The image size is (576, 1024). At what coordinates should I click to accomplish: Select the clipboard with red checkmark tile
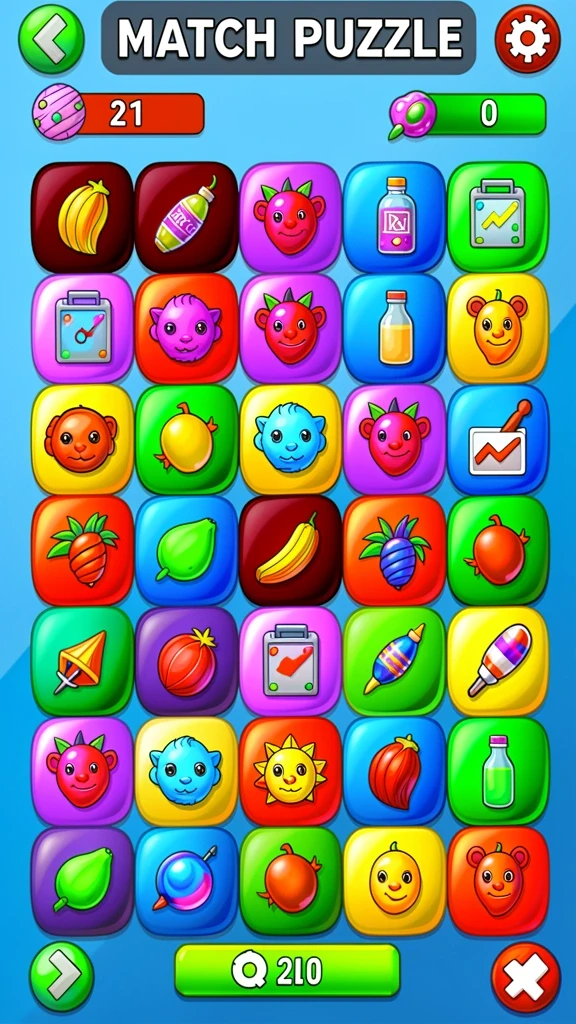coord(290,661)
